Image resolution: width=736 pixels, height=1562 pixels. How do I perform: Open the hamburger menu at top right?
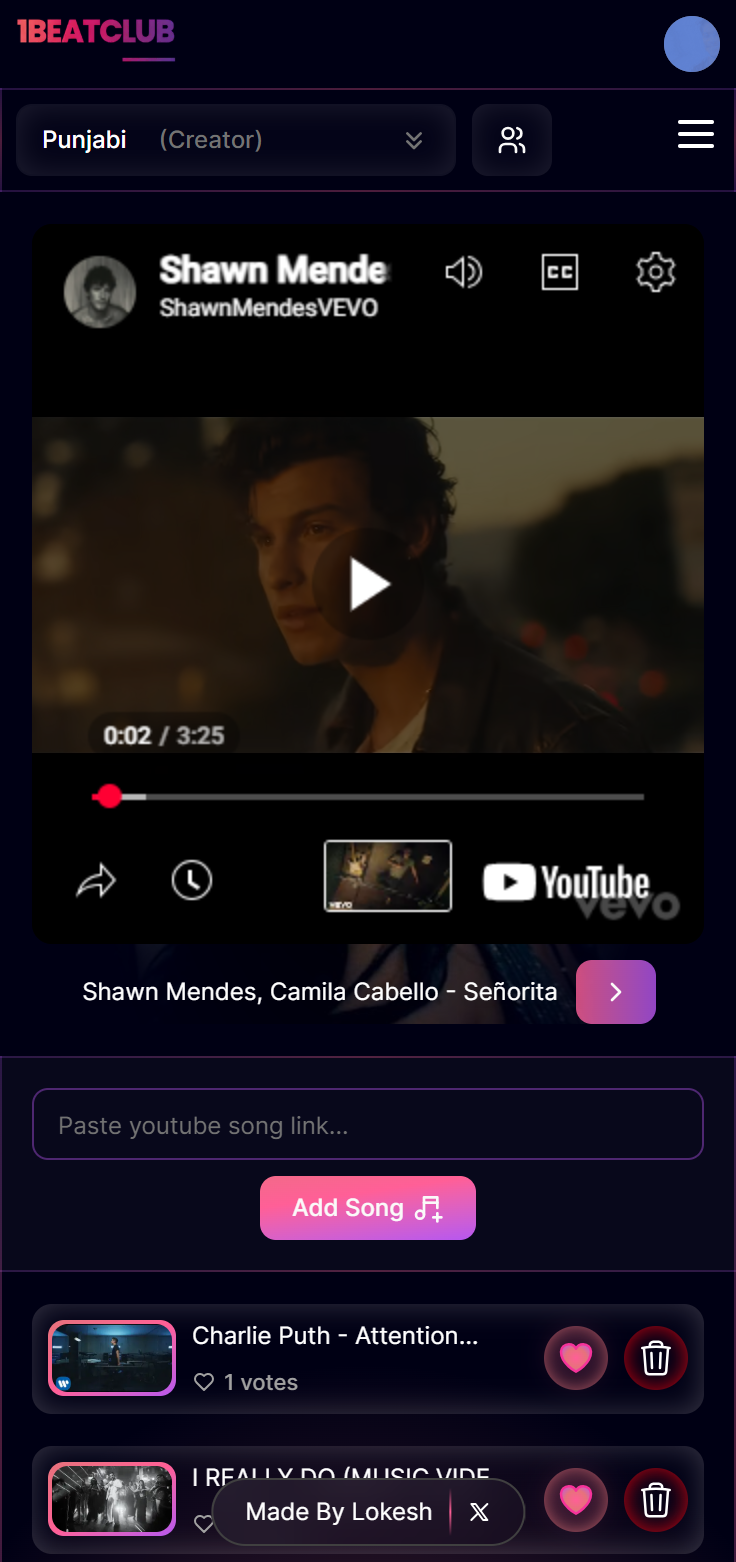pos(695,134)
